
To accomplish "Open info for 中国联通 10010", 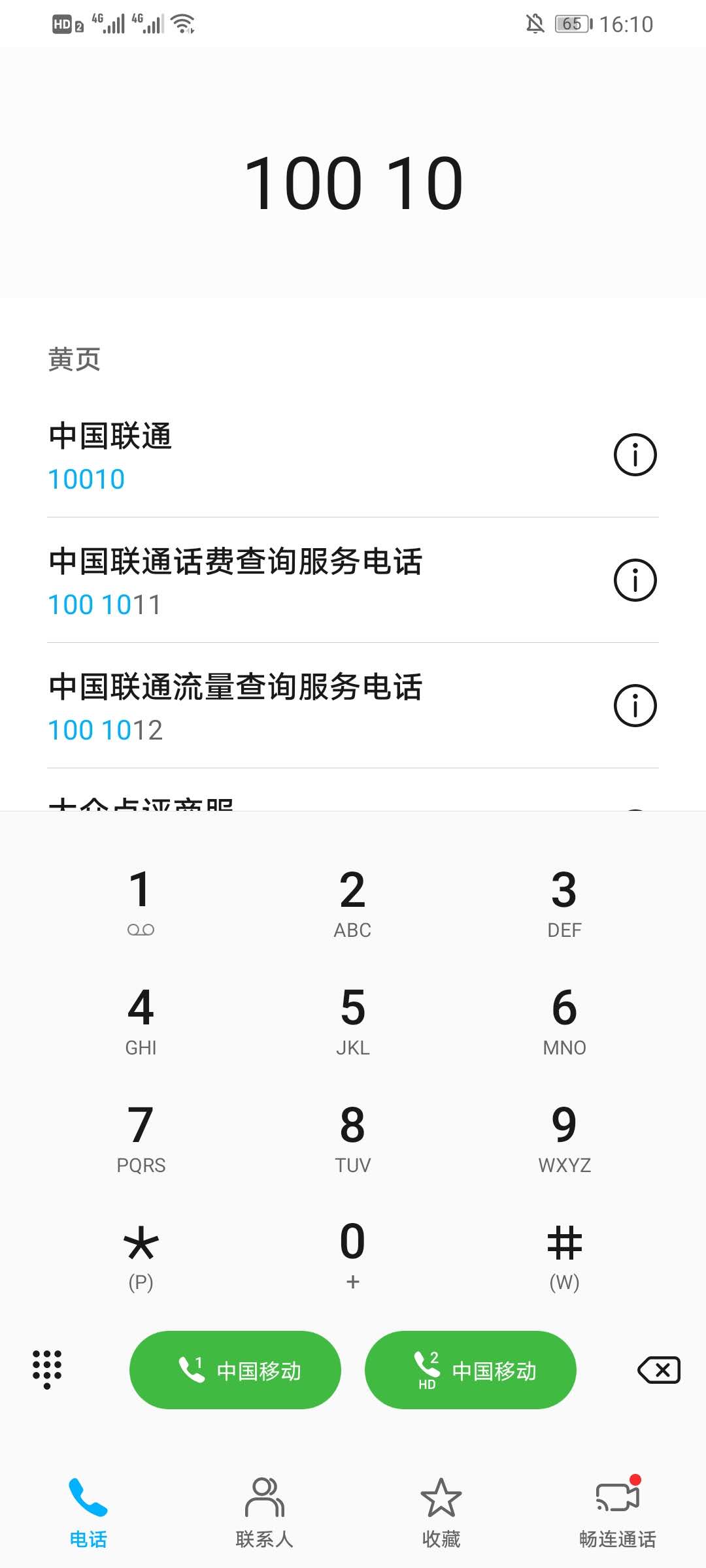I will tap(635, 455).
